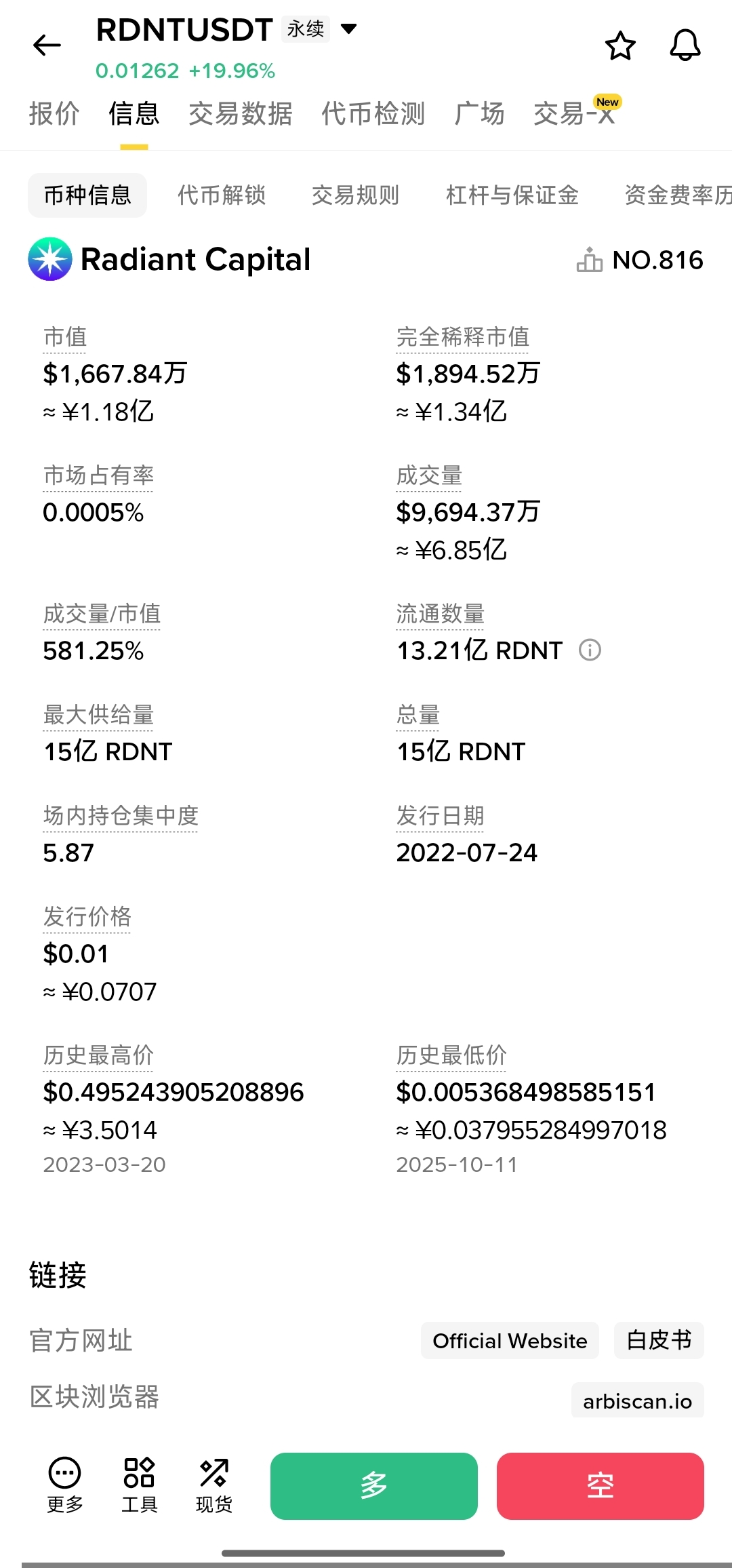Tap the red 空 short button
This screenshot has width=732, height=1568.
point(600,1486)
